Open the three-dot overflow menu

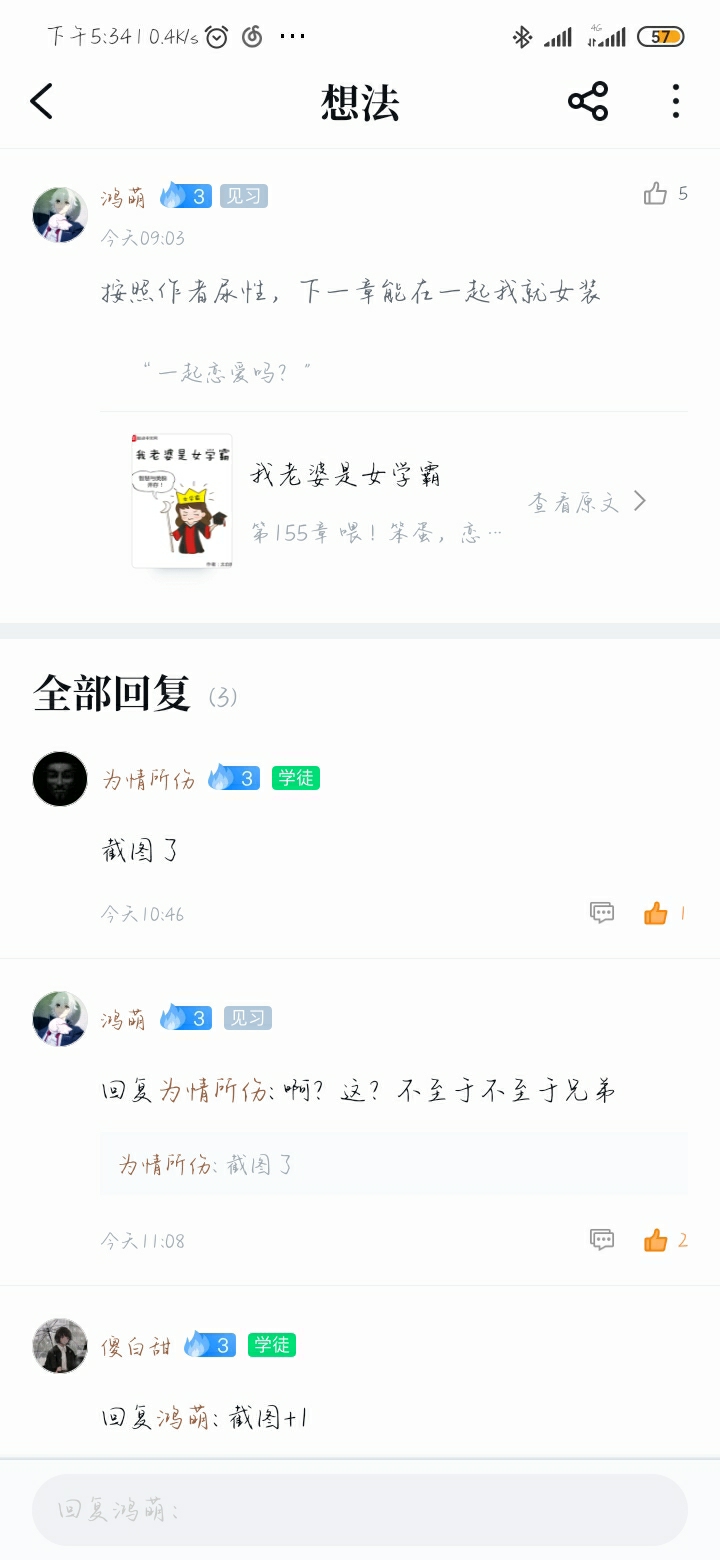676,102
